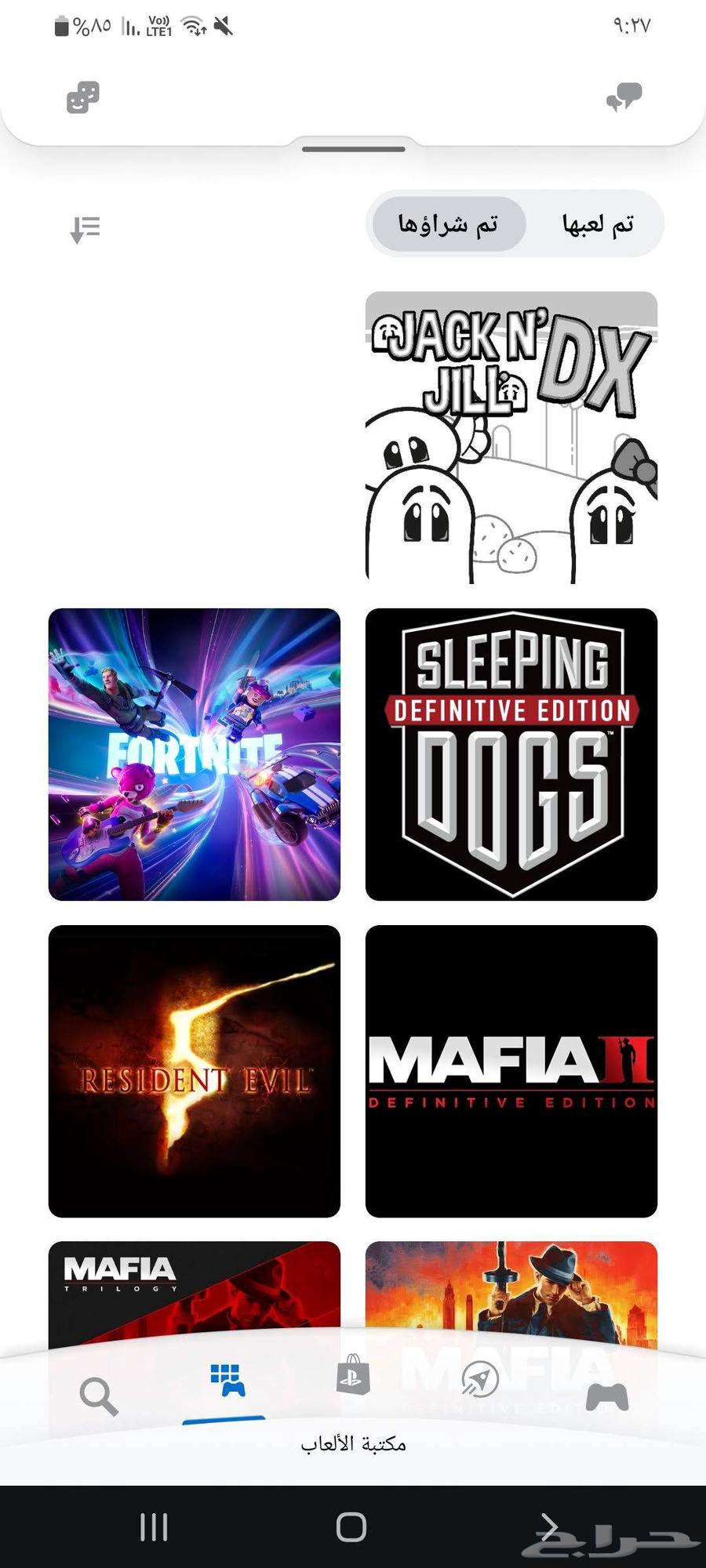Switch to the Explore tab
Image resolution: width=706 pixels, height=1568 pixels.
tap(479, 1380)
